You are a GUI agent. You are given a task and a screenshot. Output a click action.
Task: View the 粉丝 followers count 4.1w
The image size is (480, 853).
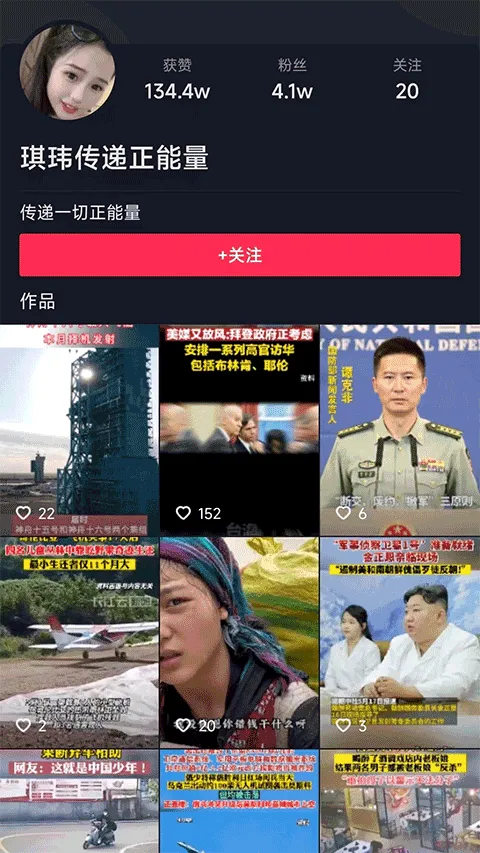click(292, 79)
